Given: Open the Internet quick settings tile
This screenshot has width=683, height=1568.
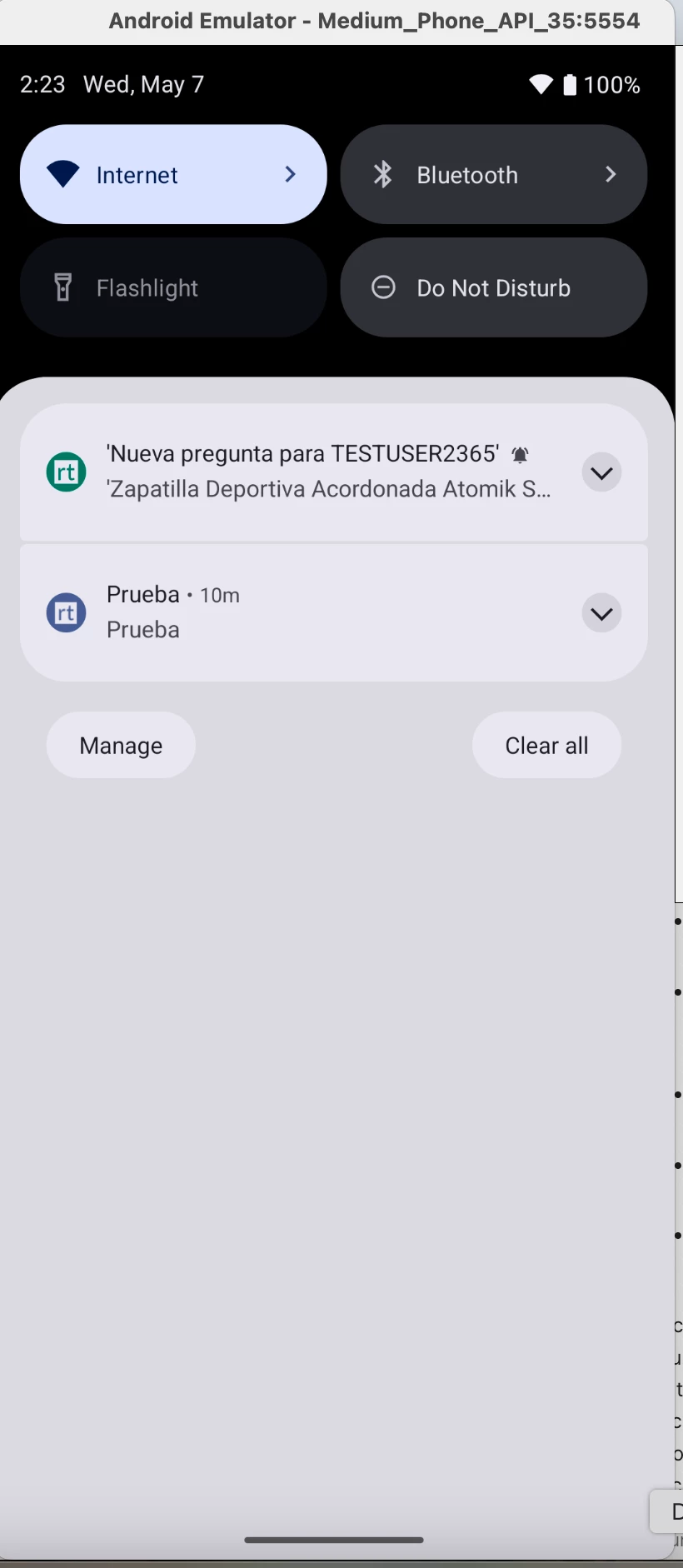Looking at the screenshot, I should 173,174.
